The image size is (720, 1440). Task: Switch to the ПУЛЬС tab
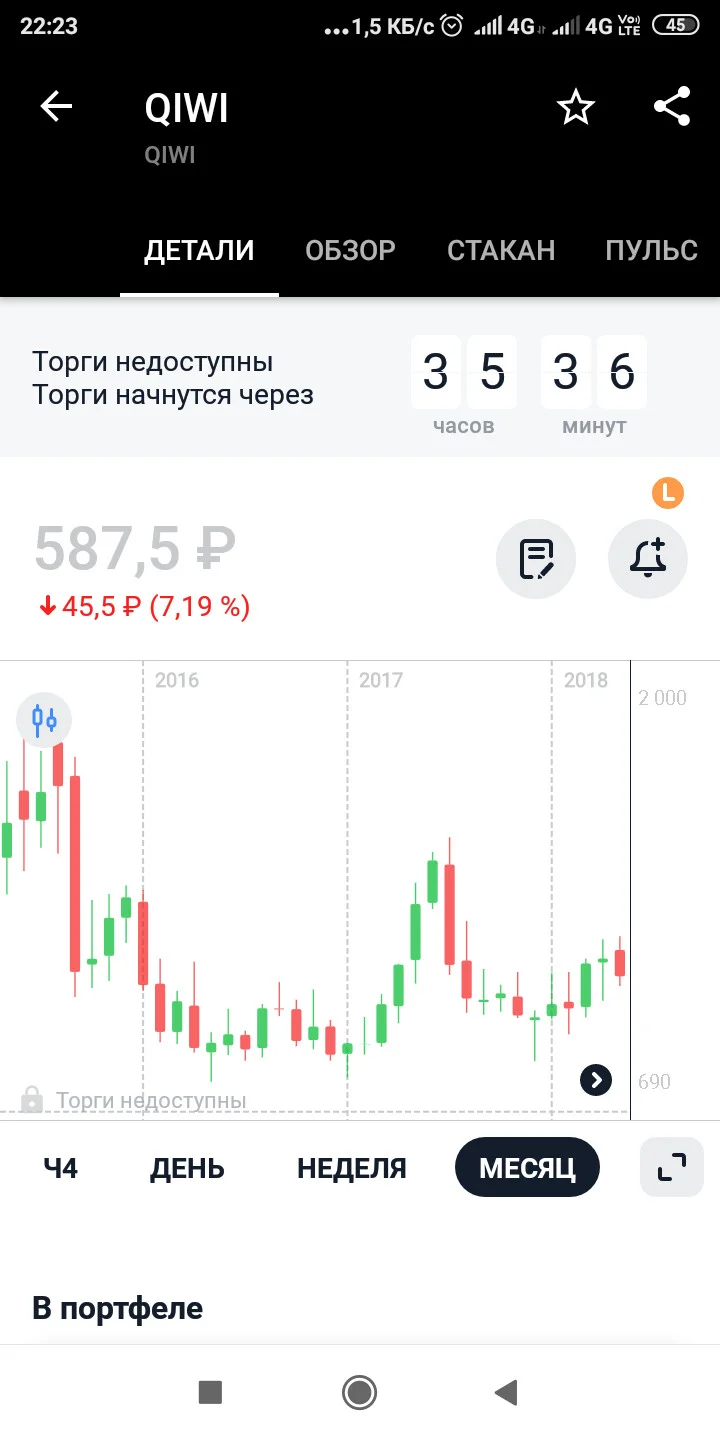(x=651, y=250)
